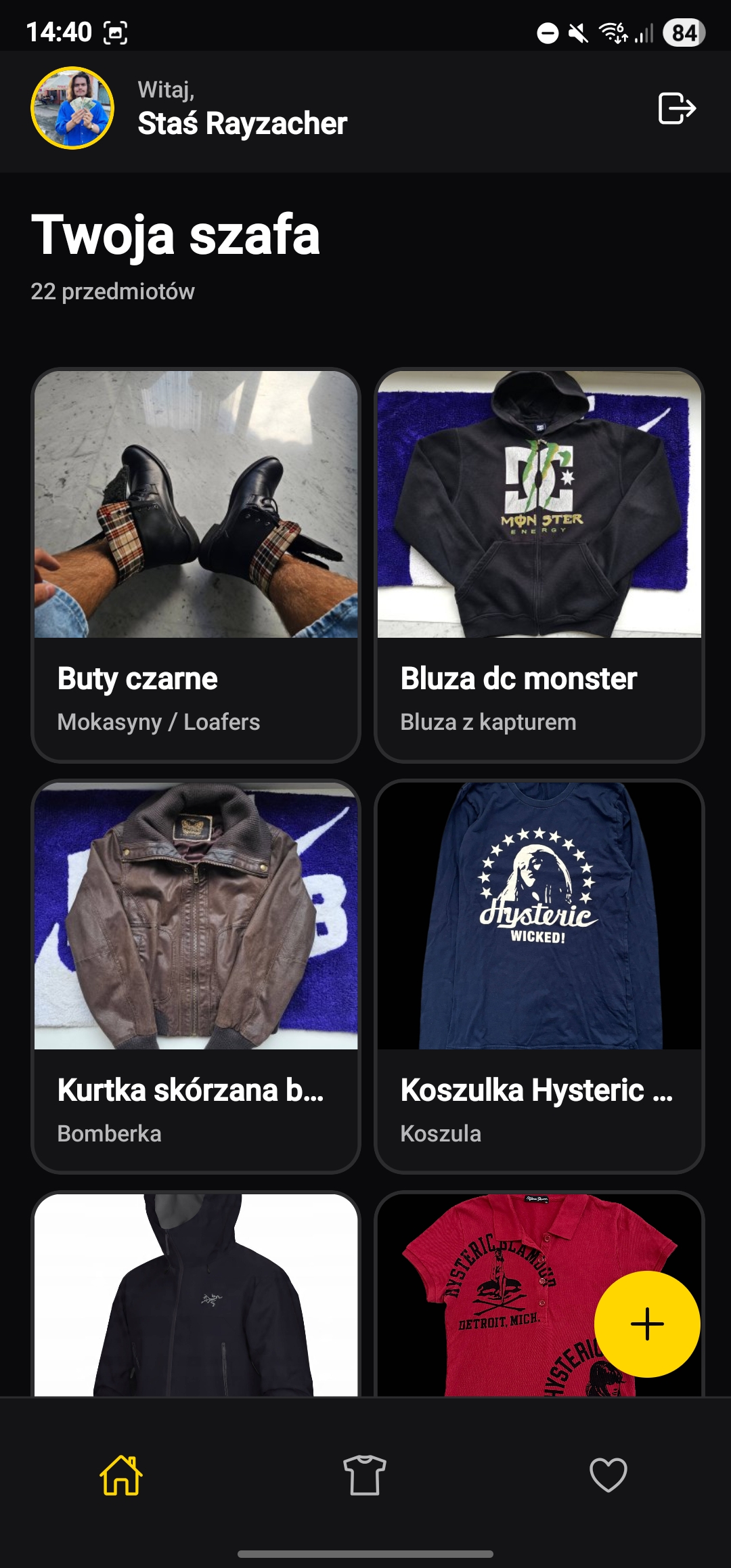Tap the 22 przedmiotów counter label
The height and width of the screenshot is (1568, 731).
113,291
